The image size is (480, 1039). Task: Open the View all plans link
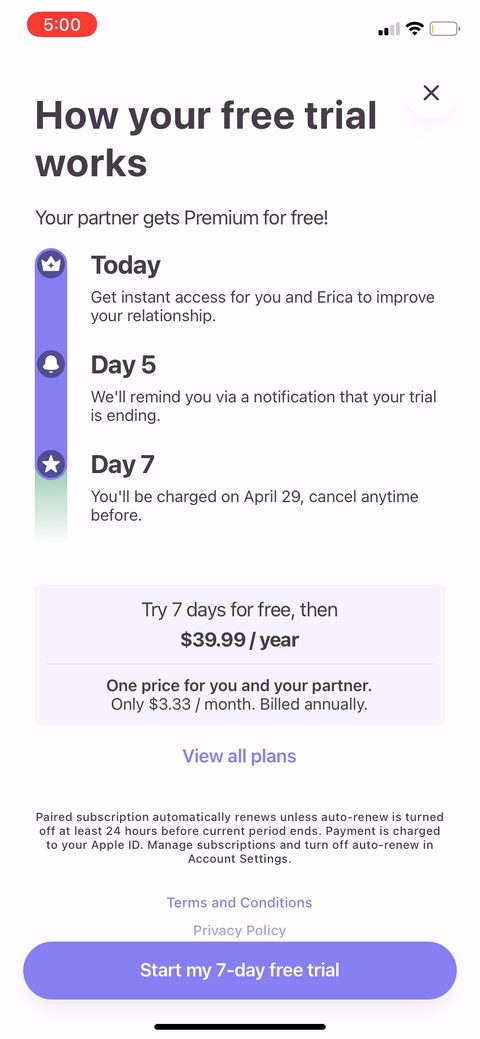click(239, 756)
